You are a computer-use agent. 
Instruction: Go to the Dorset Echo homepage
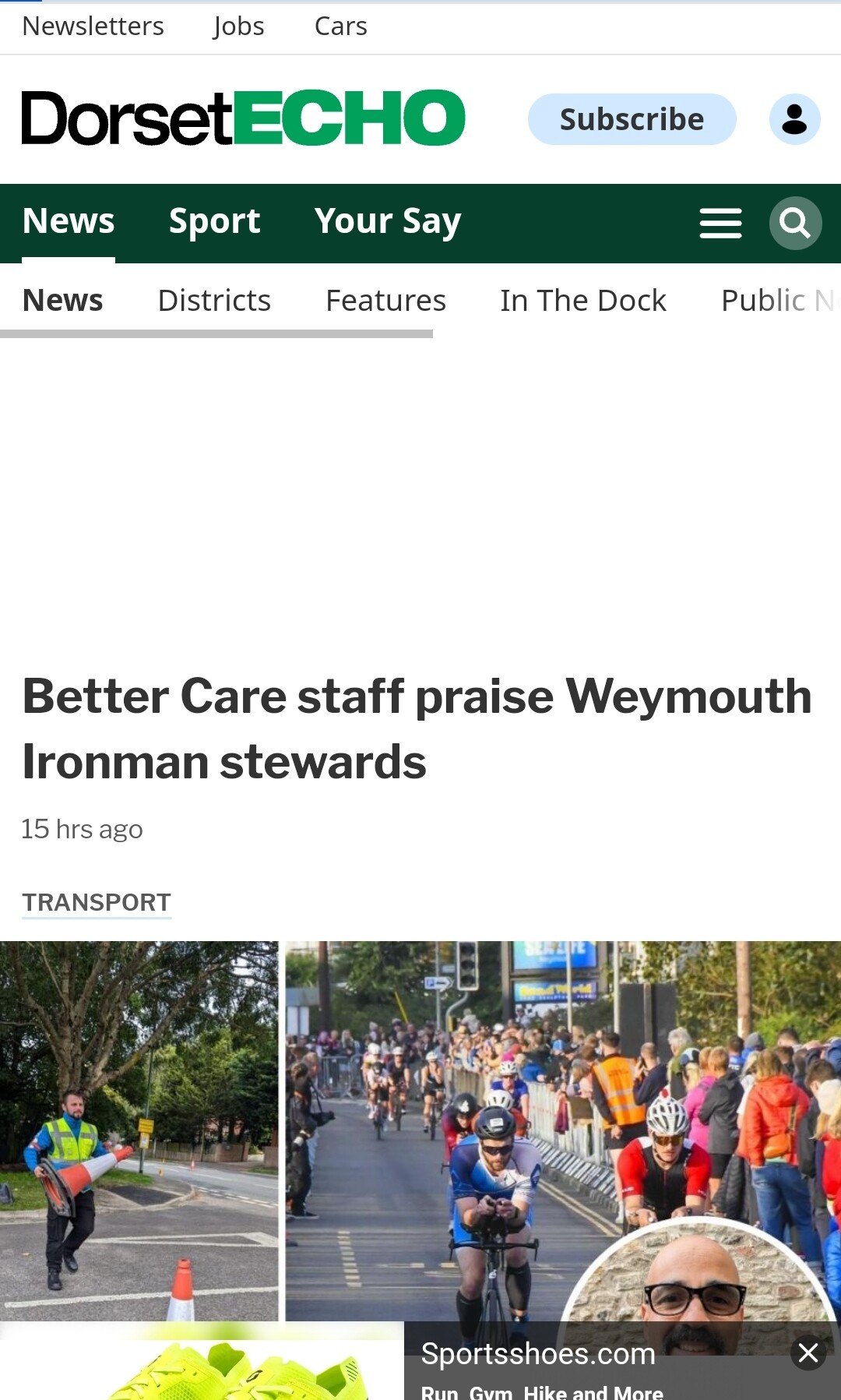(243, 118)
